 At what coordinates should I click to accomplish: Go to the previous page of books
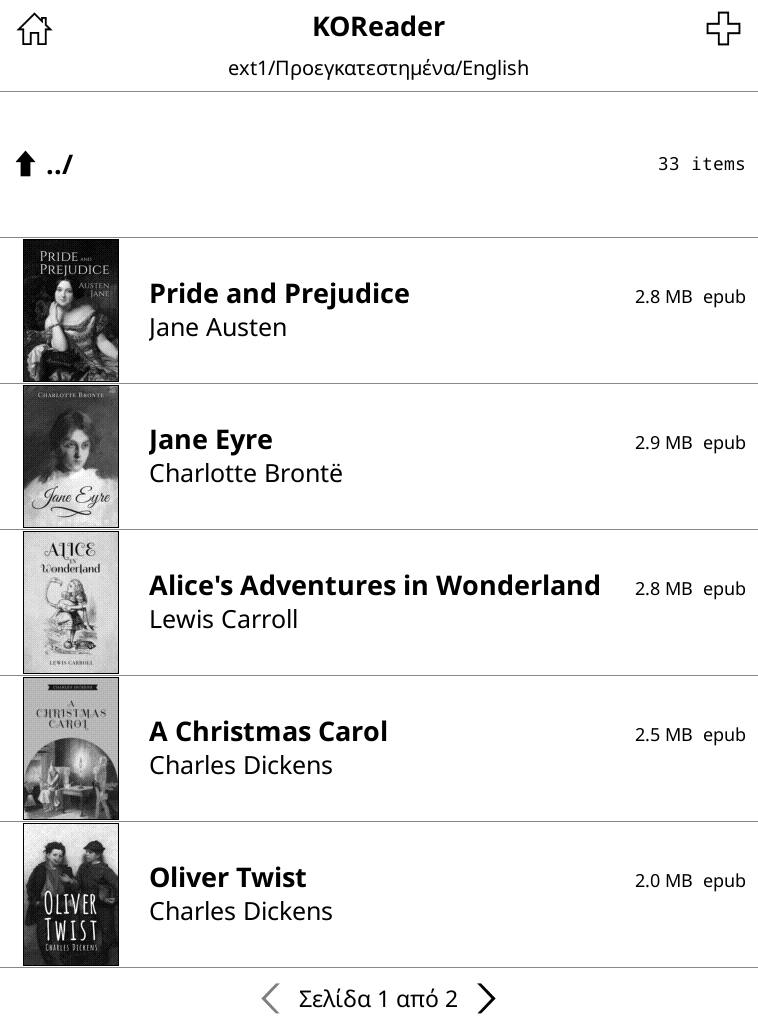point(270,998)
